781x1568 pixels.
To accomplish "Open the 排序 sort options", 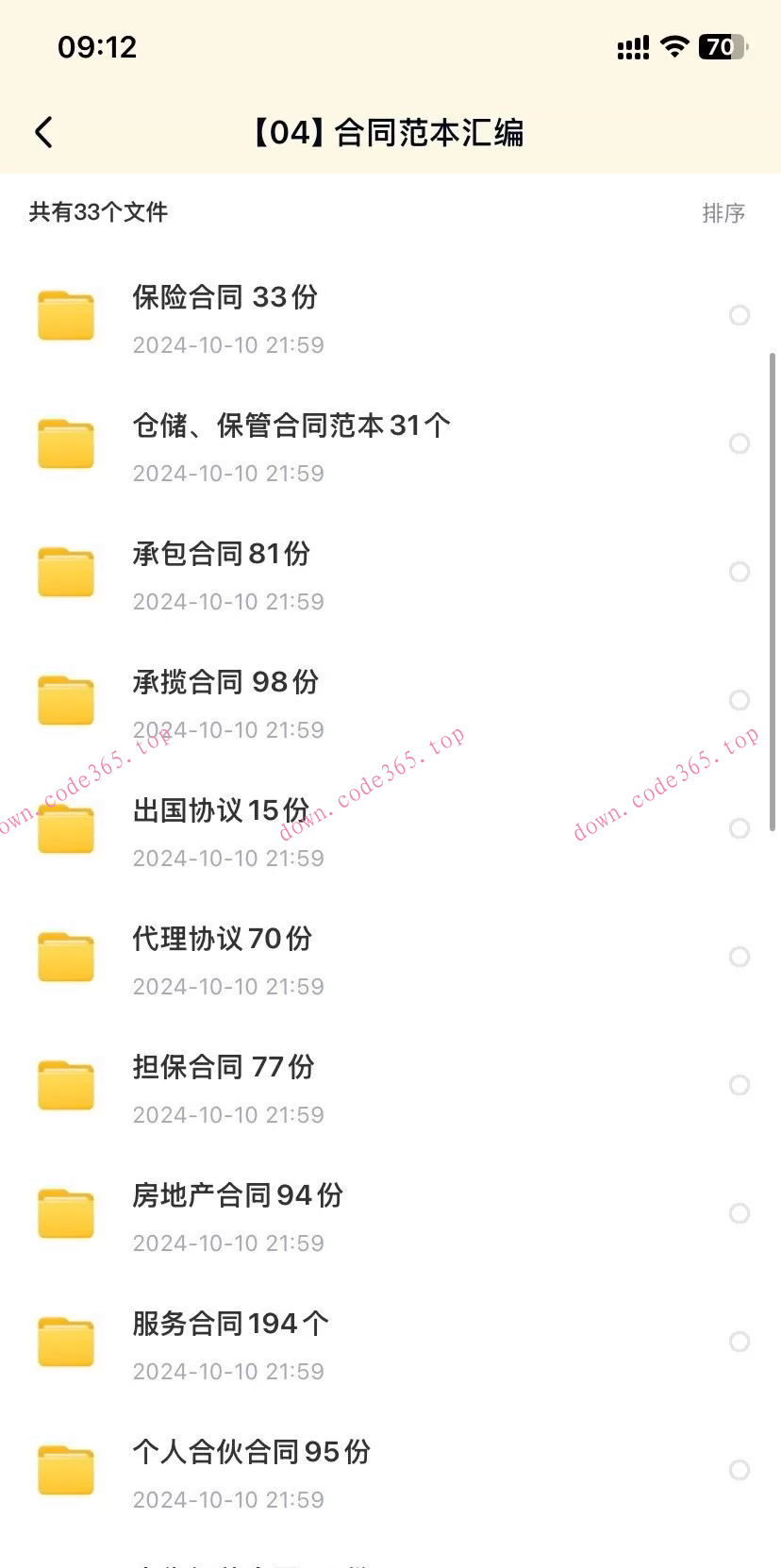I will [x=723, y=212].
